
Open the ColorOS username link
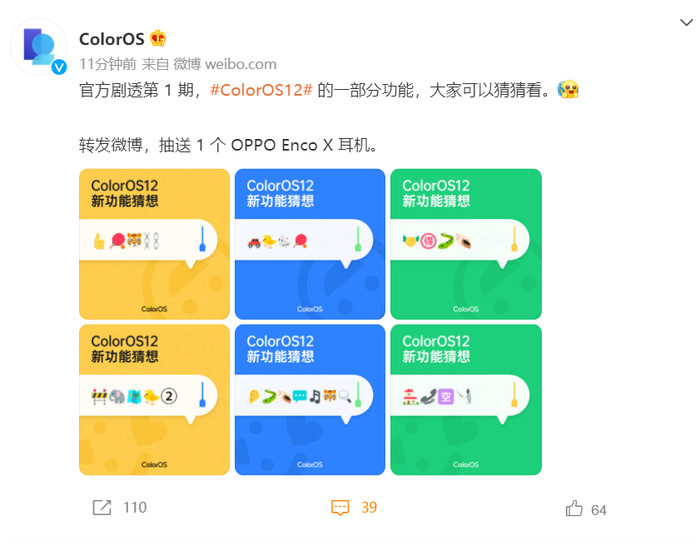[x=111, y=38]
